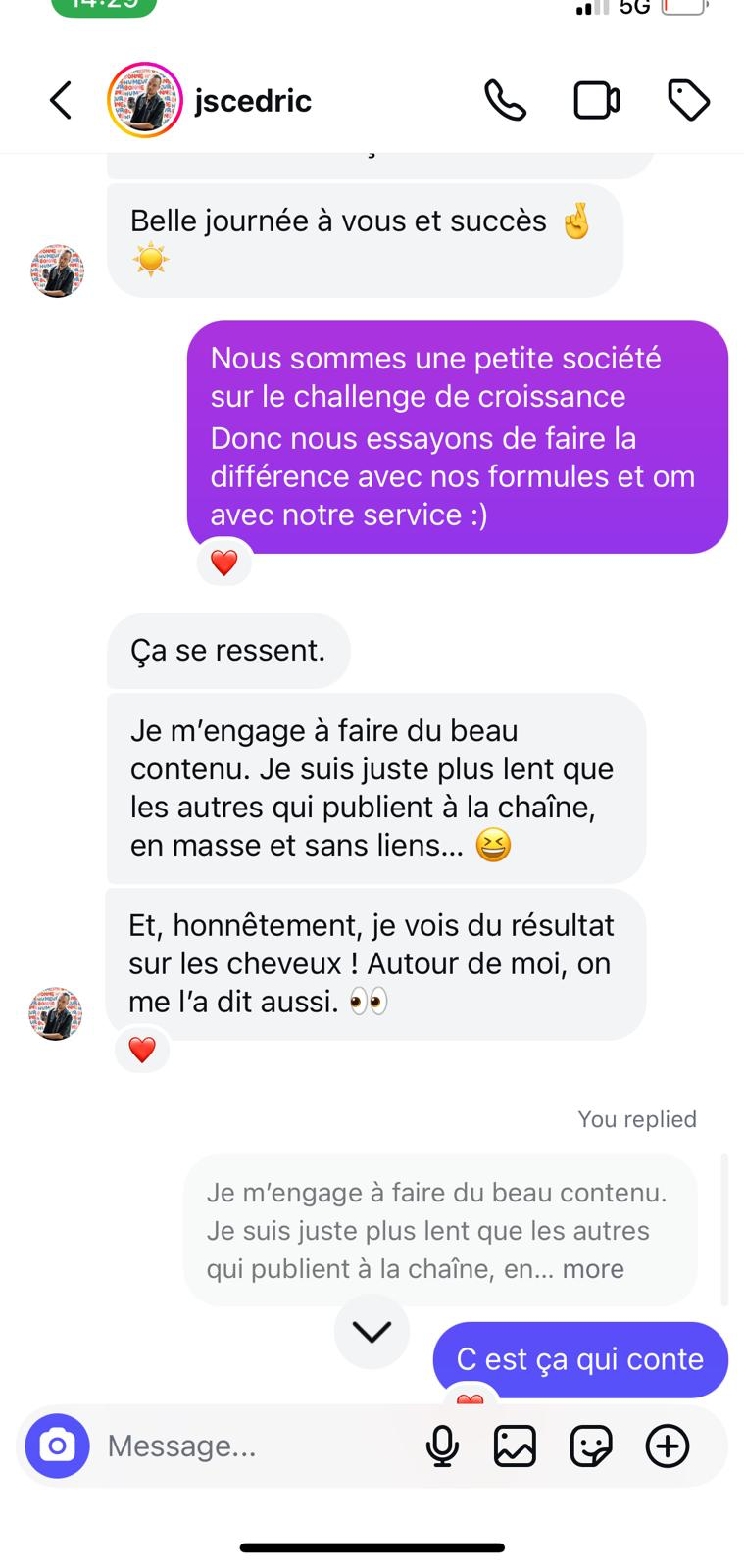Jump to latest messages with down arrow
Viewport: 744px width, 1568px height.
372,1331
